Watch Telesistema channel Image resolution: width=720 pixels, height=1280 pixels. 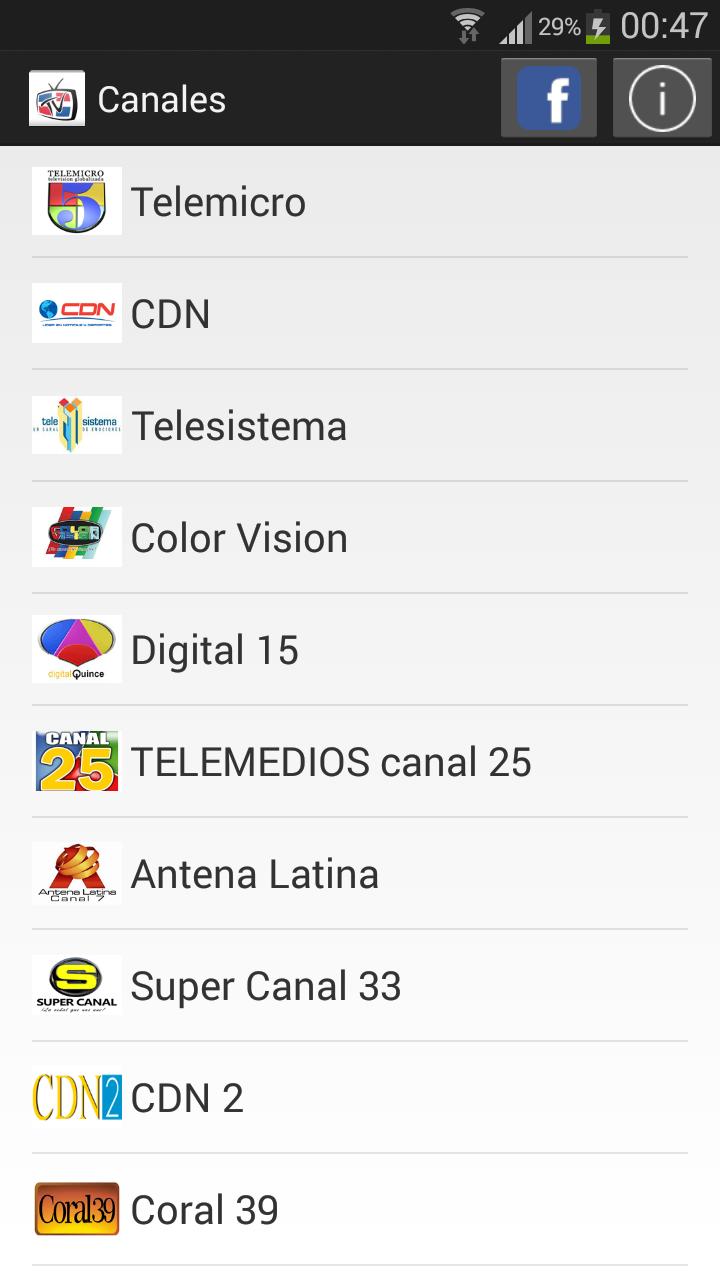tap(360, 425)
